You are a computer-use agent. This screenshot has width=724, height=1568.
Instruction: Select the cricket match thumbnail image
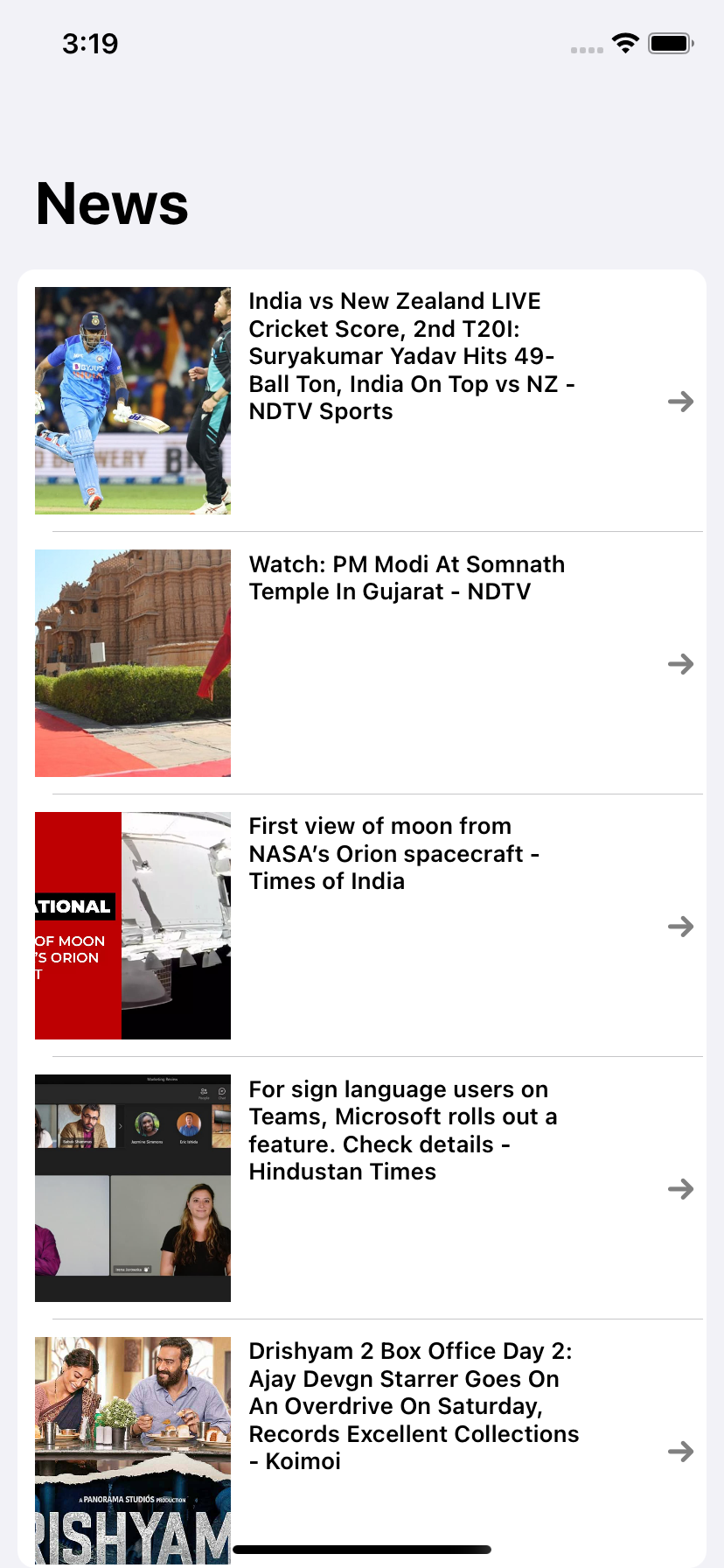[132, 401]
